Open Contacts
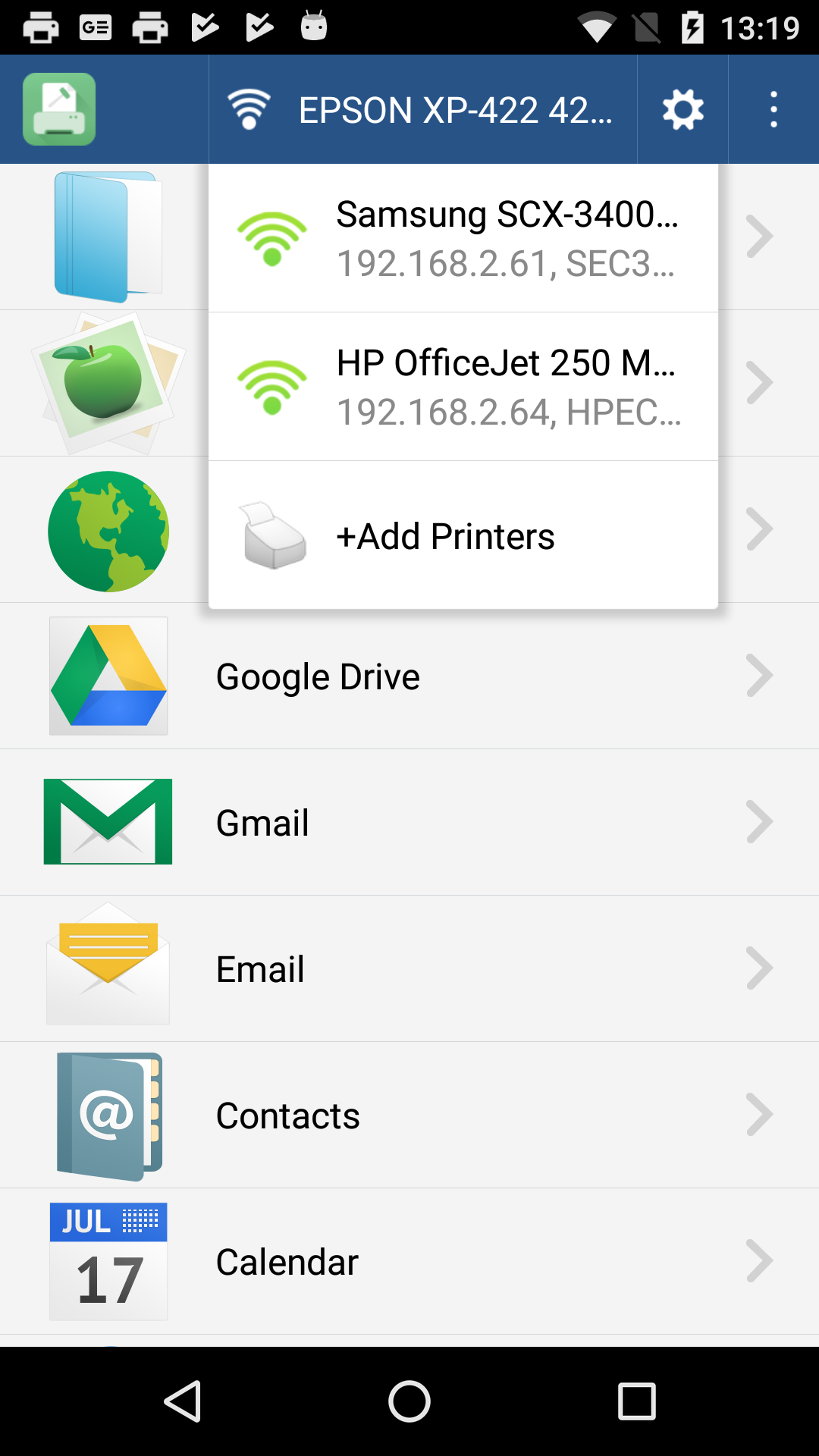The image size is (819, 1456). 409,1115
